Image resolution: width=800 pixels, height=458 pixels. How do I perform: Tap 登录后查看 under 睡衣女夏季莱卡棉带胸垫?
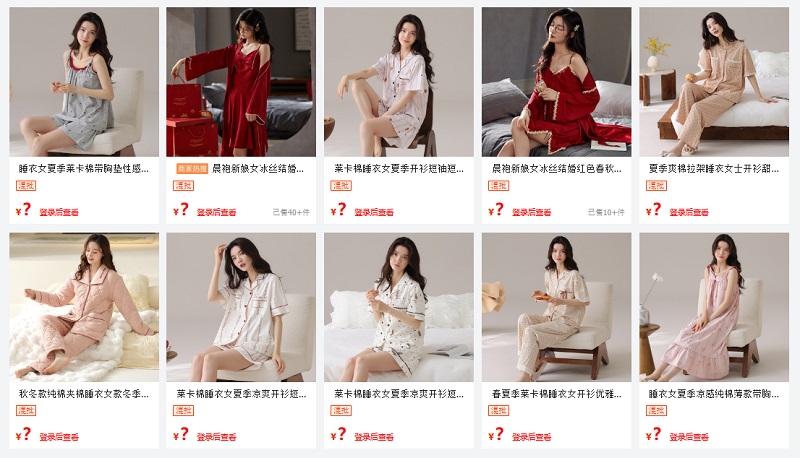(x=59, y=212)
